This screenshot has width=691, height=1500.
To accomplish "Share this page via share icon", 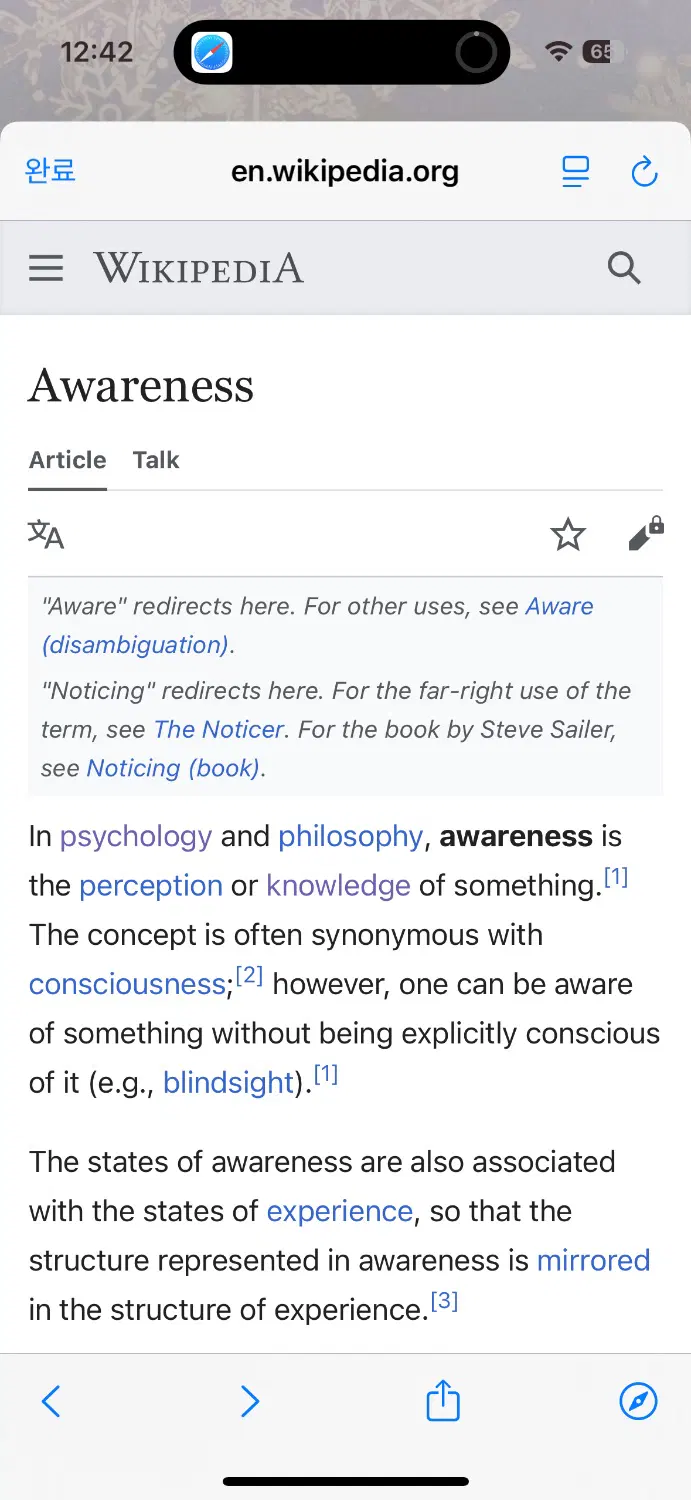I will coord(443,1402).
